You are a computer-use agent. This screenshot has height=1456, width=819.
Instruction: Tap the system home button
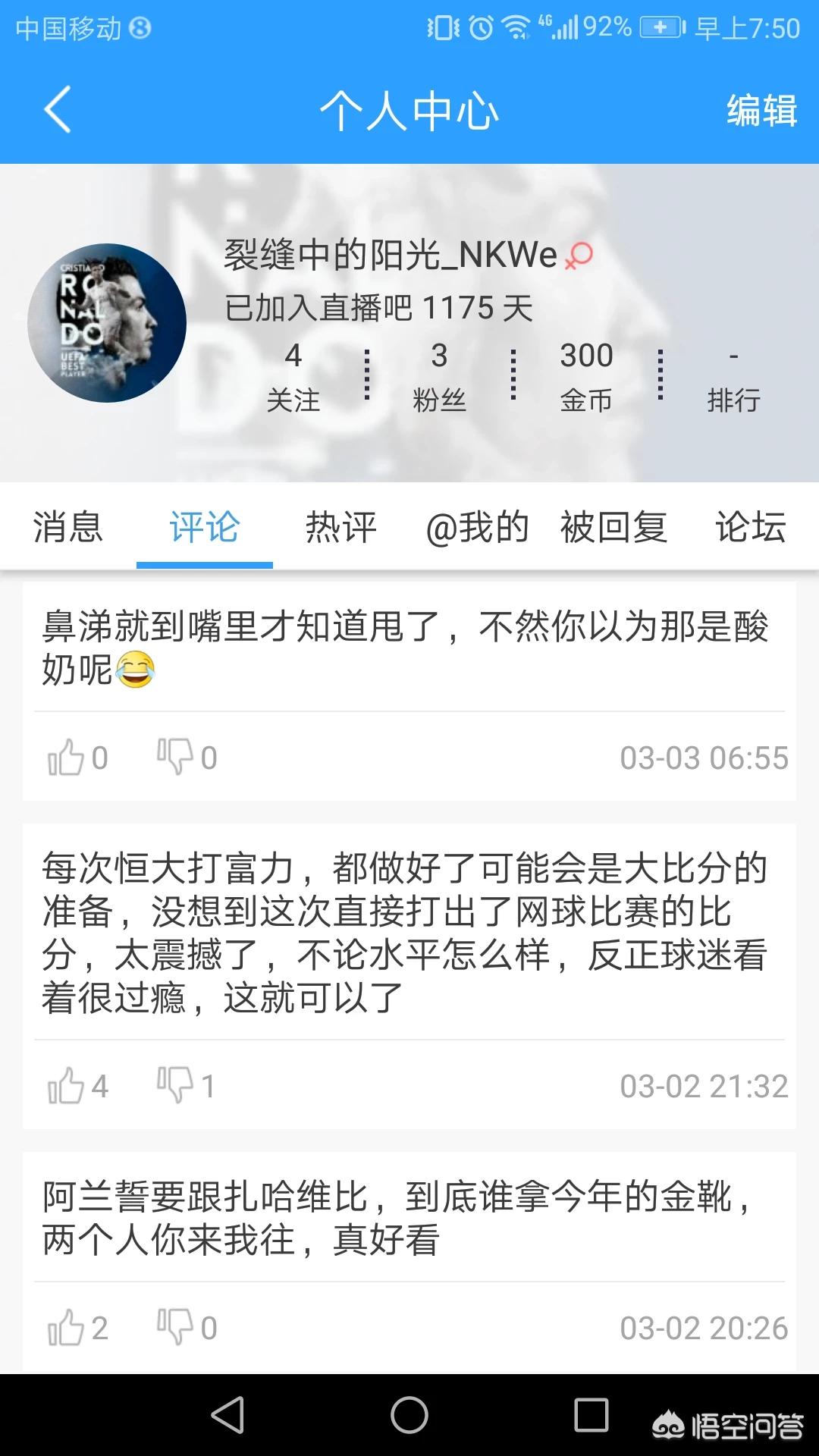(x=409, y=1415)
